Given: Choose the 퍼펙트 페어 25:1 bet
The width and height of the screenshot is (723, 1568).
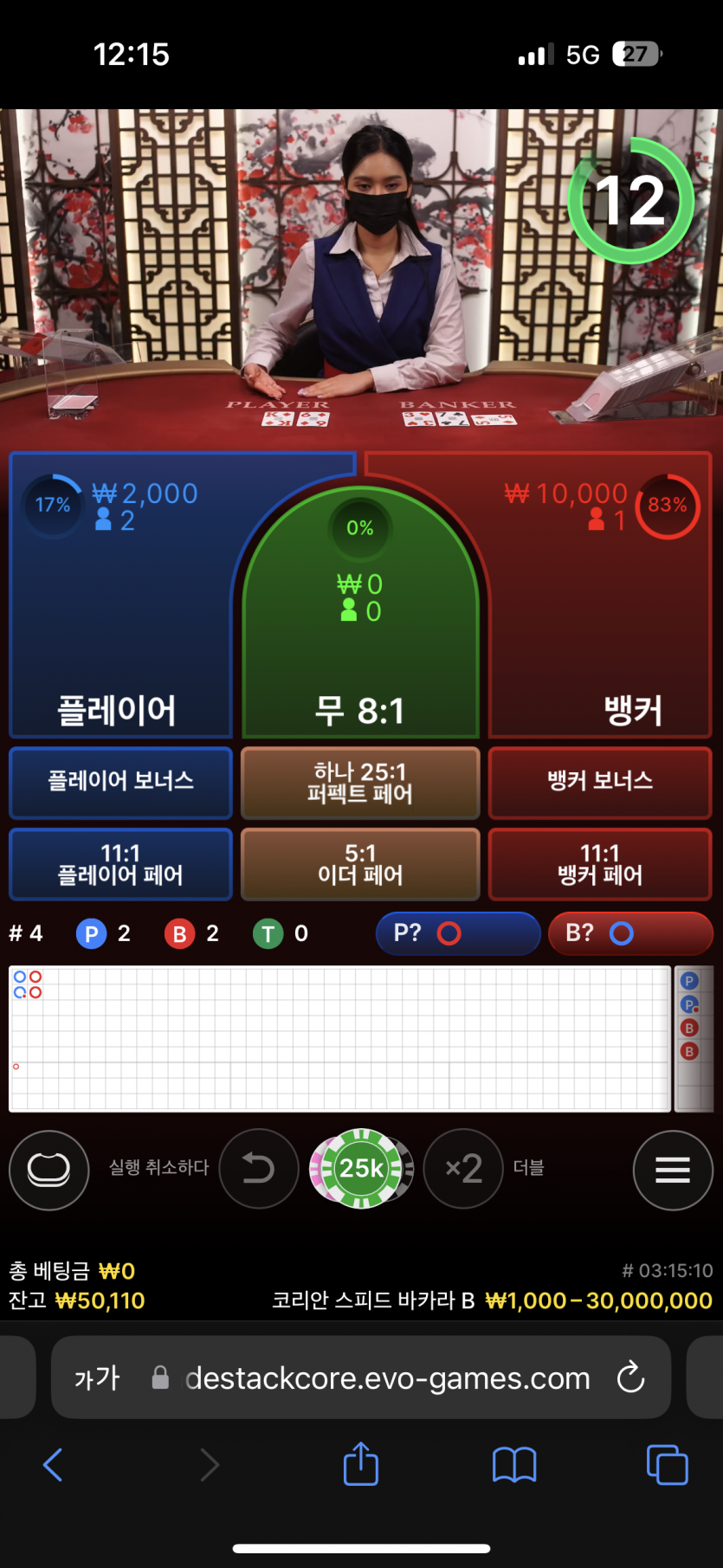Looking at the screenshot, I should point(360,782).
